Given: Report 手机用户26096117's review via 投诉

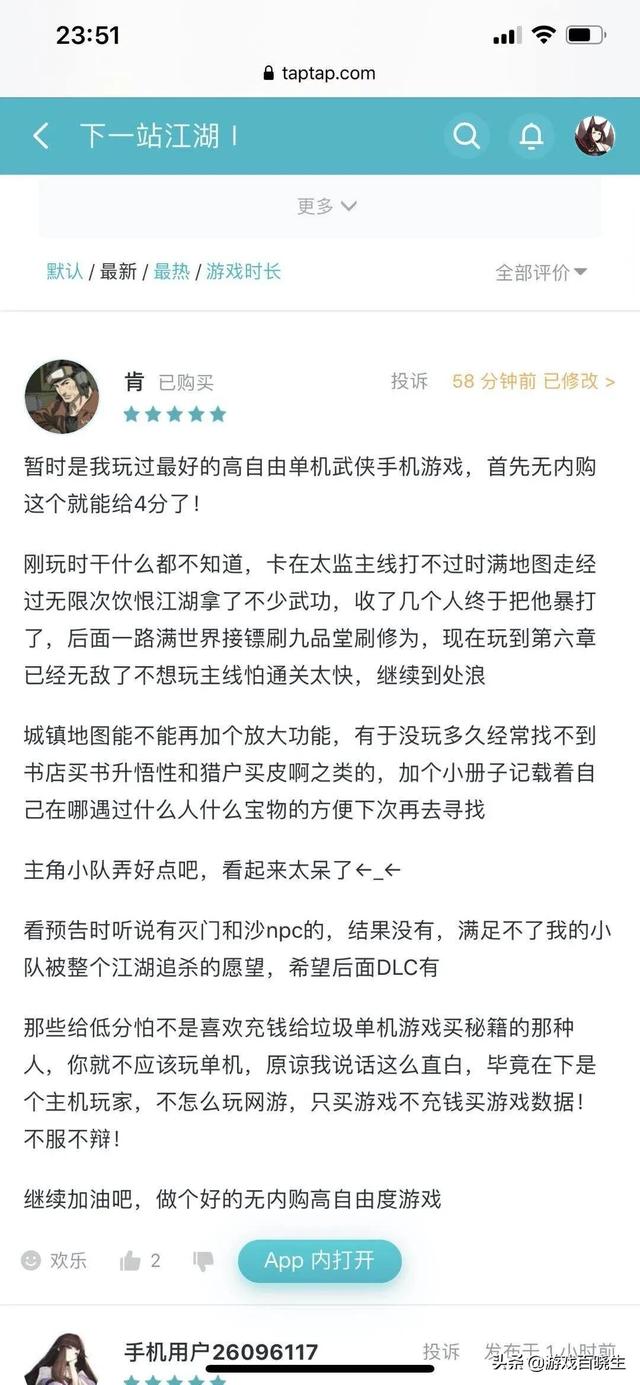Looking at the screenshot, I should click(441, 1351).
